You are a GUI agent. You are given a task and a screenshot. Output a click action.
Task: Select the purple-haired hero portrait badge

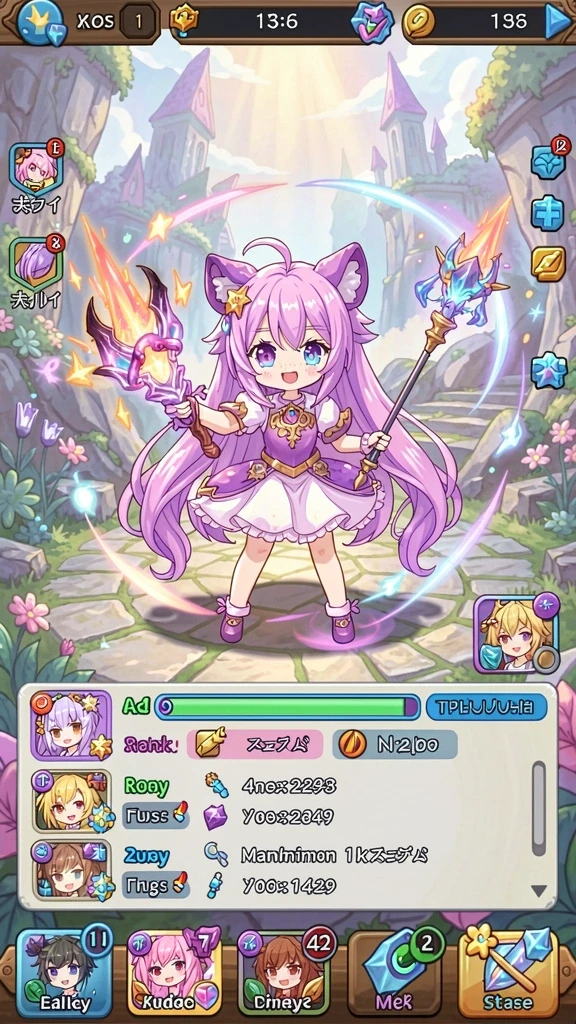point(37,264)
